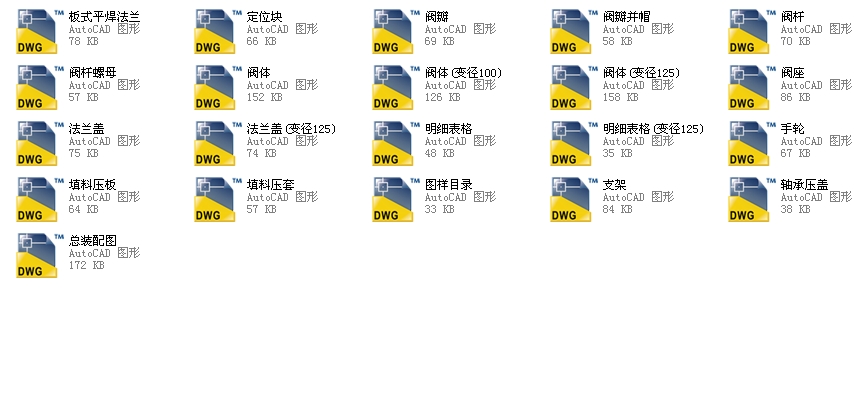Open the 152 KB 阀体 drawing
The image size is (862, 401).
(217, 87)
